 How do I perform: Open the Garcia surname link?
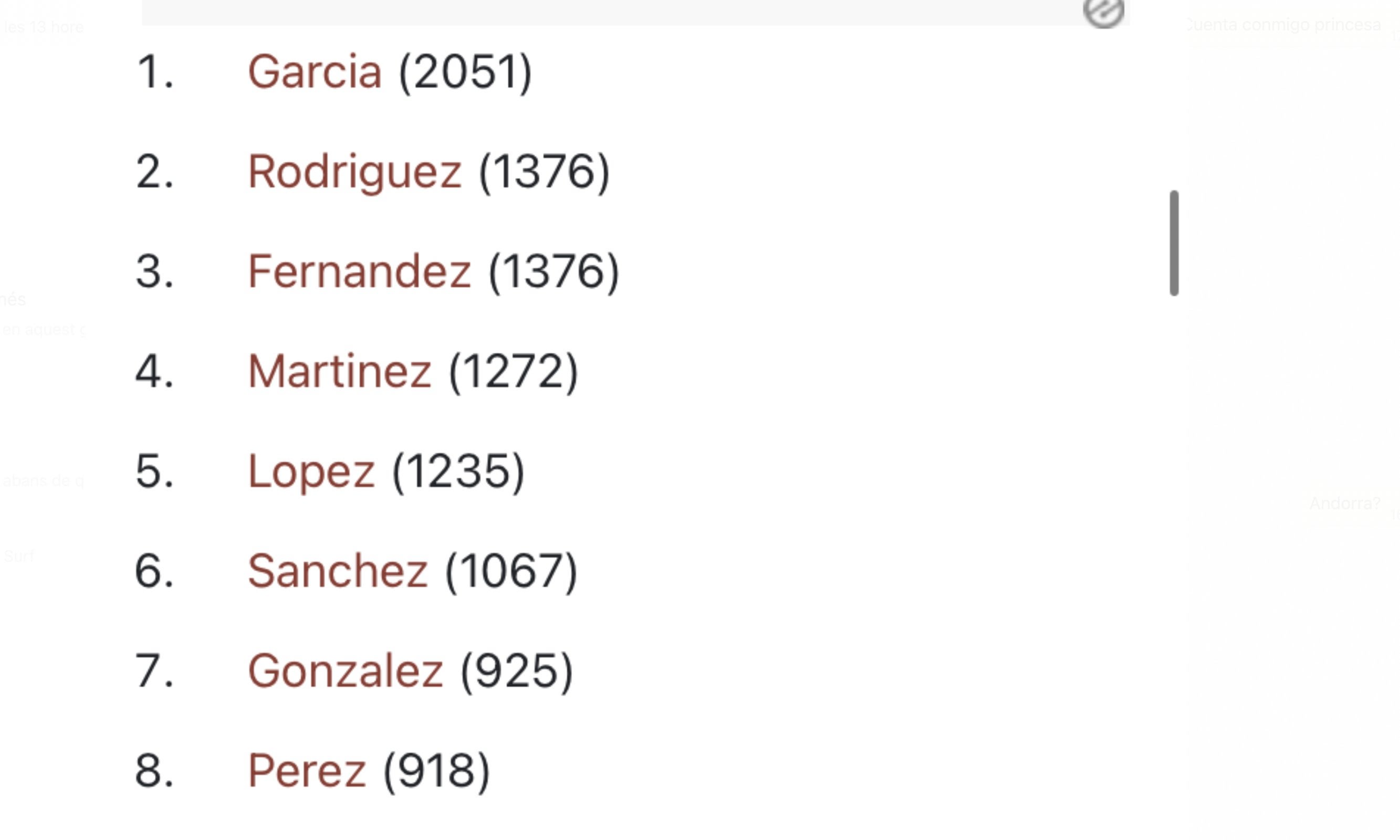[x=315, y=72]
